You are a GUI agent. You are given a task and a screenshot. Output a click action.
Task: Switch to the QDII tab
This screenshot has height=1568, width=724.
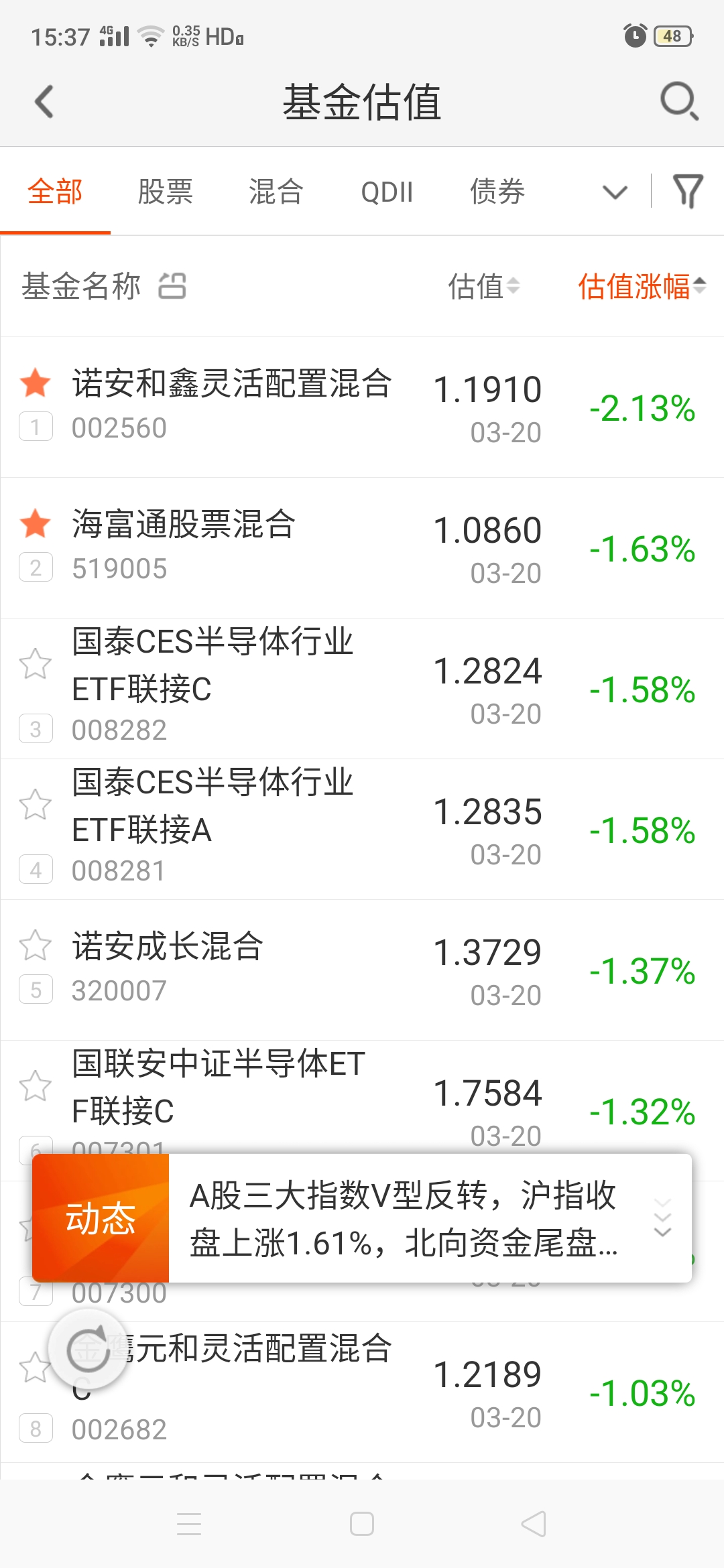pos(387,192)
